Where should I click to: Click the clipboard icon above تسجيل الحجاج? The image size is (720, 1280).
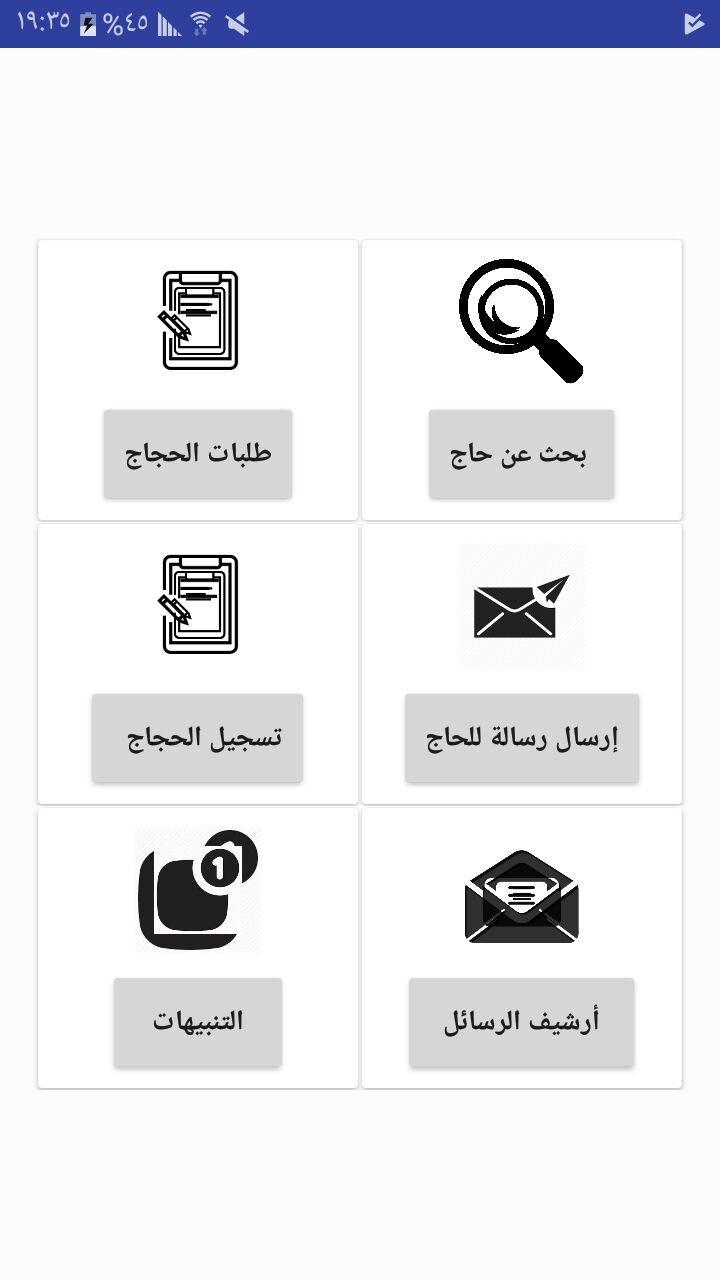(x=197, y=603)
